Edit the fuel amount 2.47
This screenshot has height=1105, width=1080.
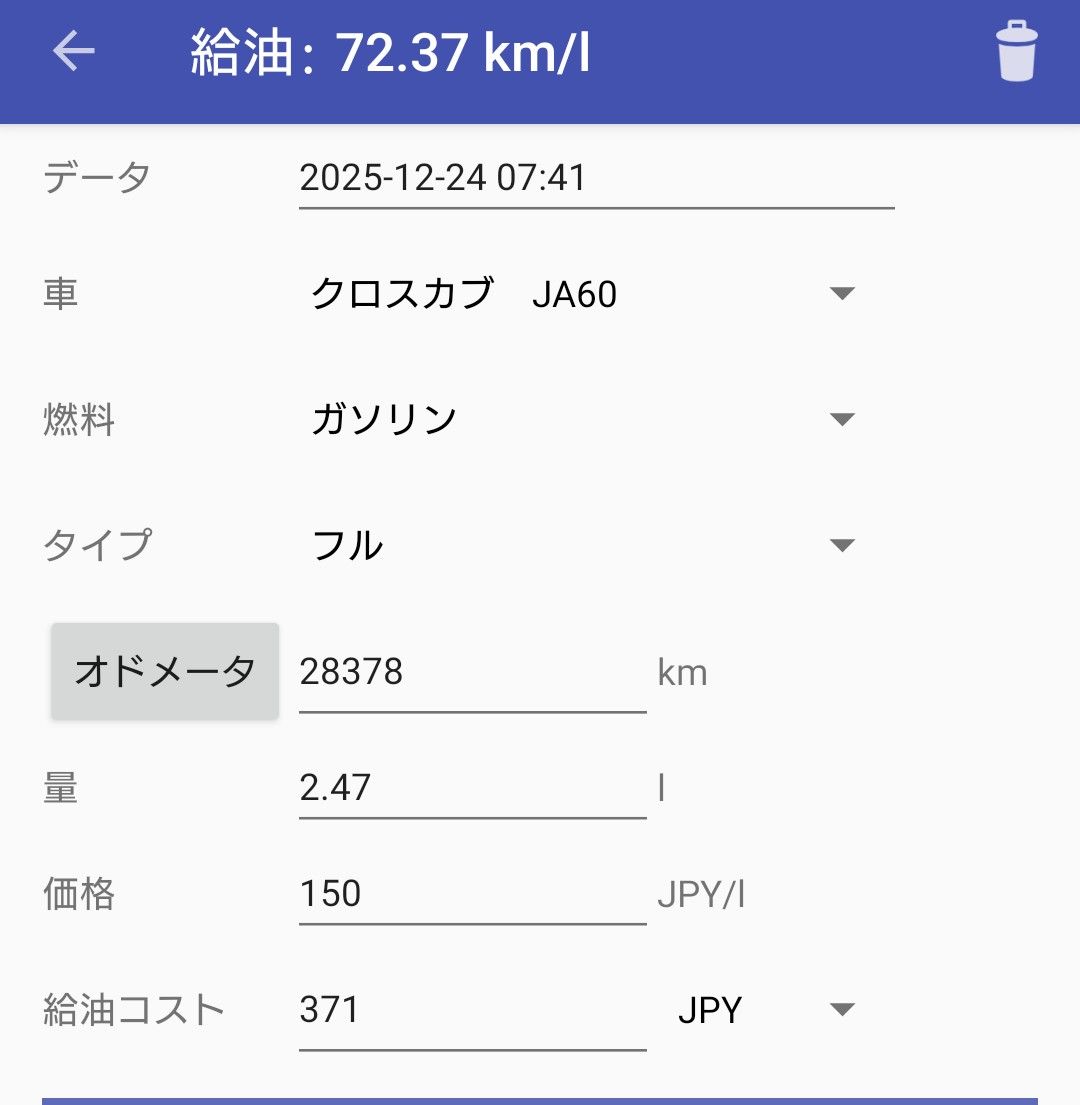click(472, 789)
